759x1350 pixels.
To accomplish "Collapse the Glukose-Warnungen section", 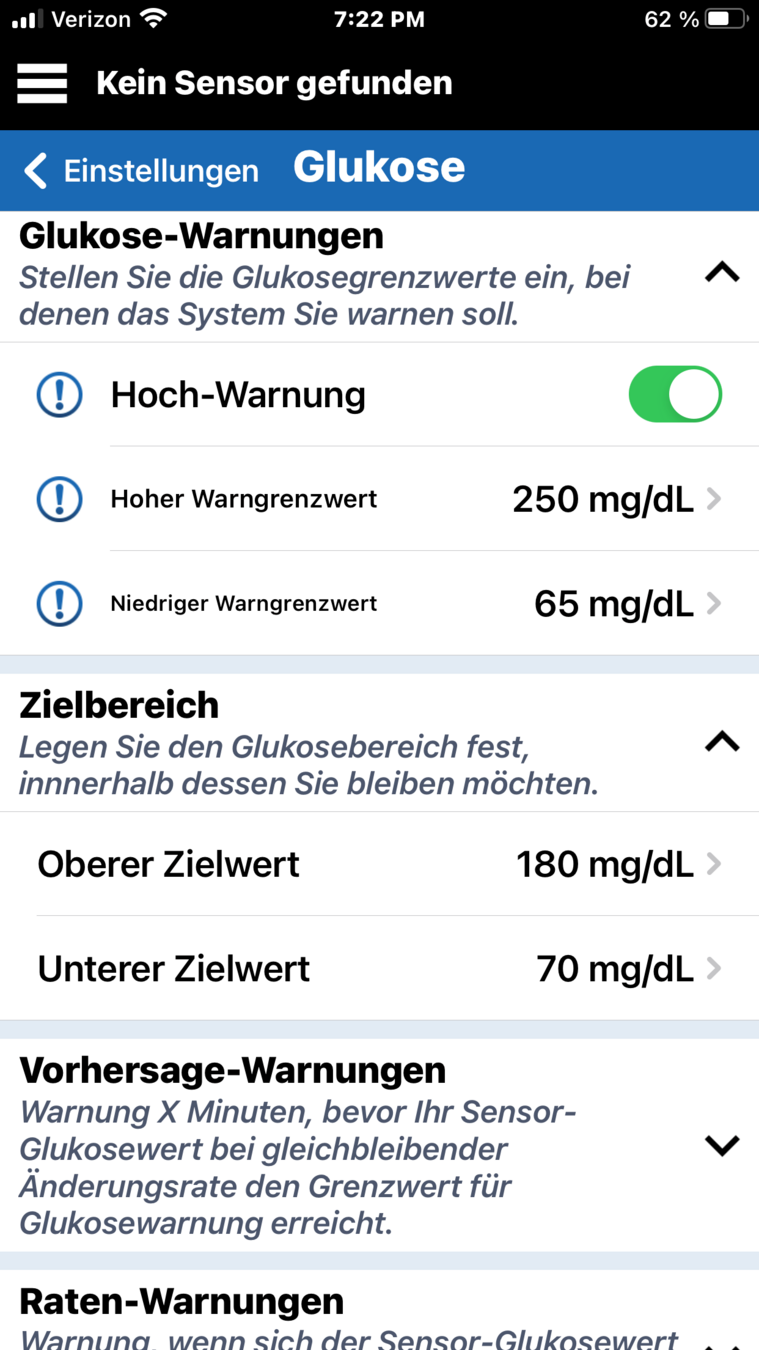I will [x=721, y=272].
